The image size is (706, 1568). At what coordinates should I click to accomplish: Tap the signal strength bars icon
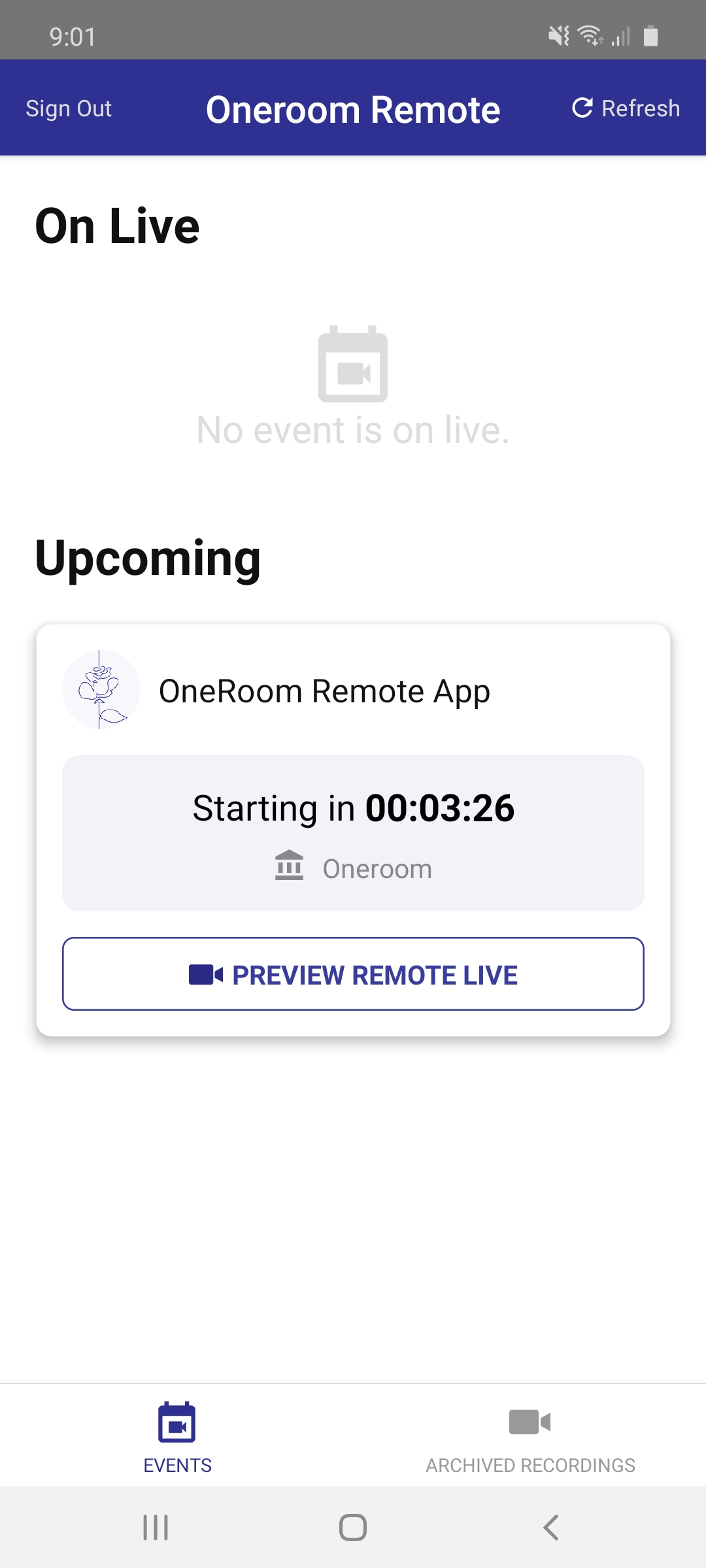point(620,37)
